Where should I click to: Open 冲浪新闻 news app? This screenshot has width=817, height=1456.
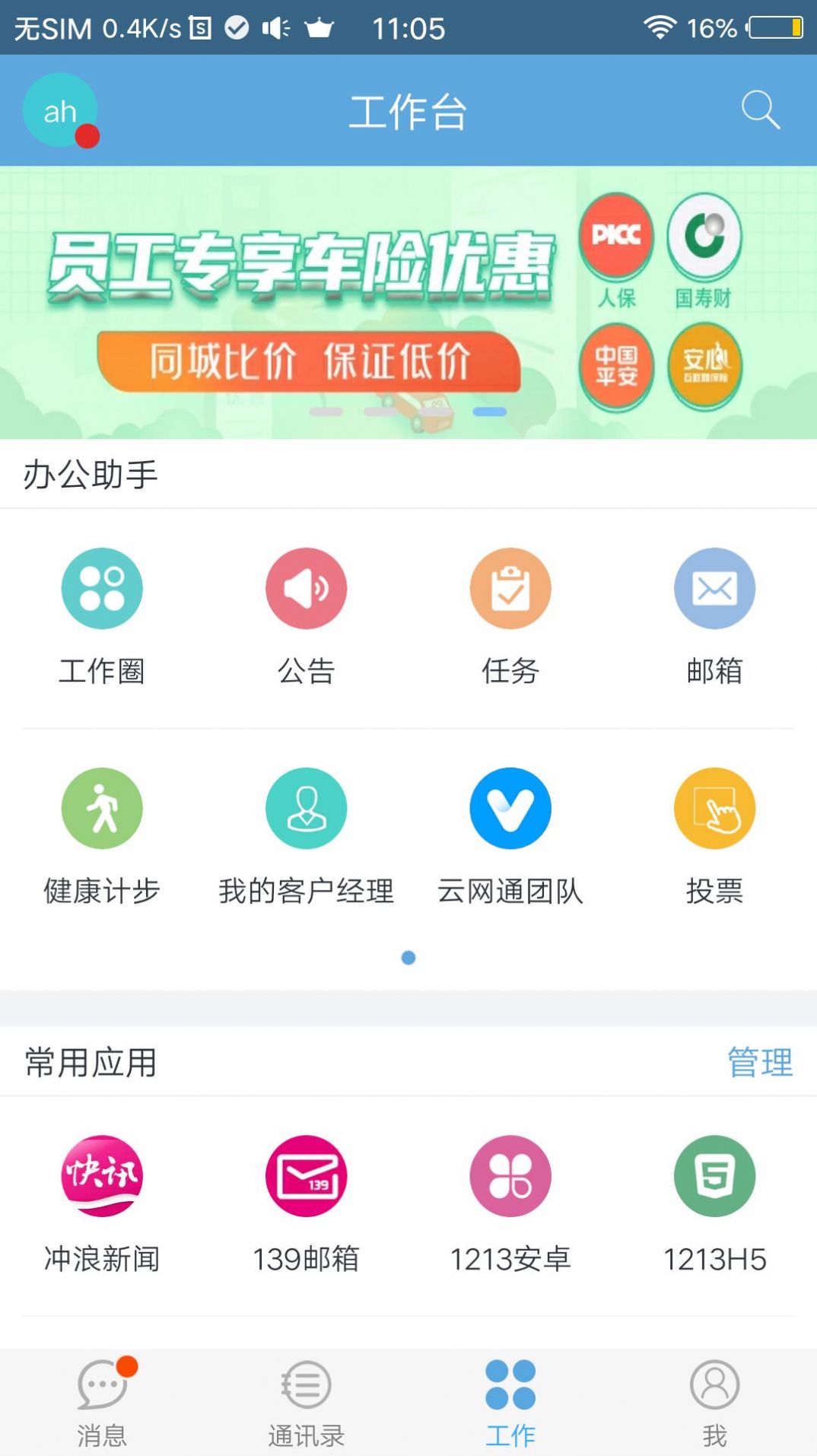coord(102,1175)
